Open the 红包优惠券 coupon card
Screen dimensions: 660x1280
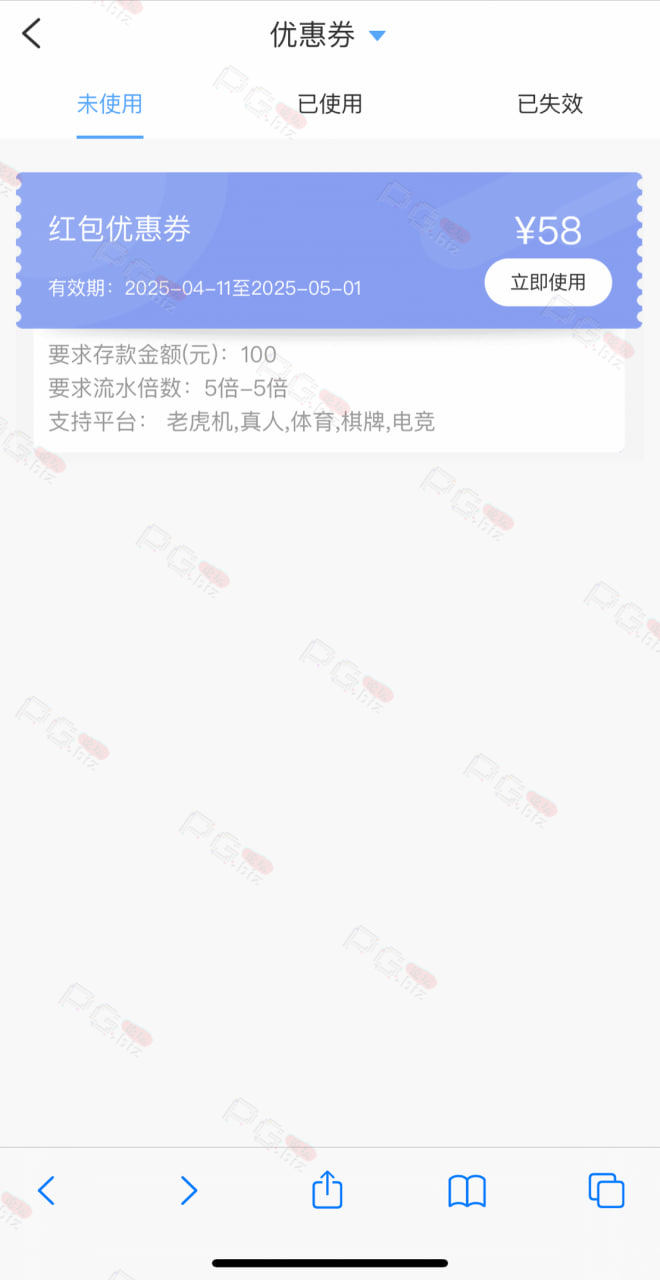tap(329, 250)
